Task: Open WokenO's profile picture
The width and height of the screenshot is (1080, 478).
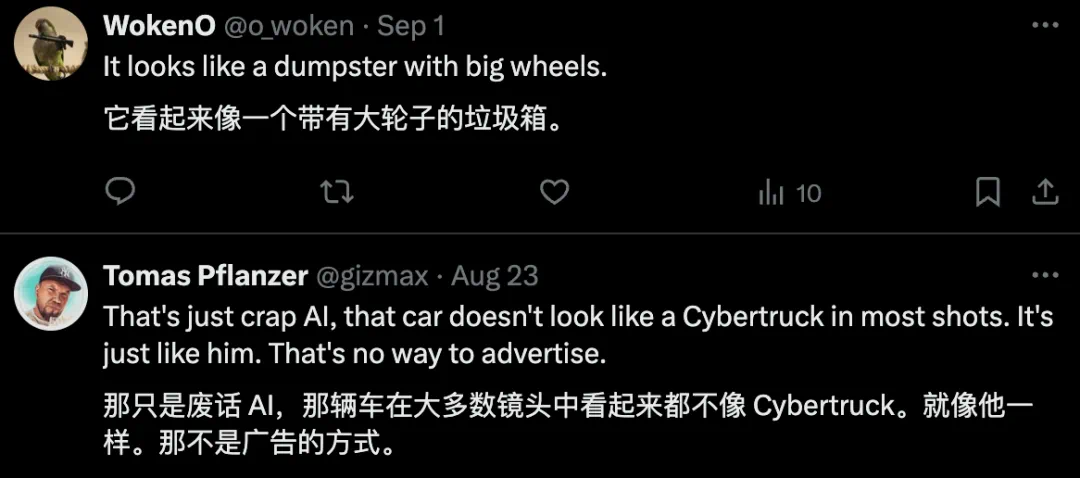Action: pyautogui.click(x=48, y=43)
